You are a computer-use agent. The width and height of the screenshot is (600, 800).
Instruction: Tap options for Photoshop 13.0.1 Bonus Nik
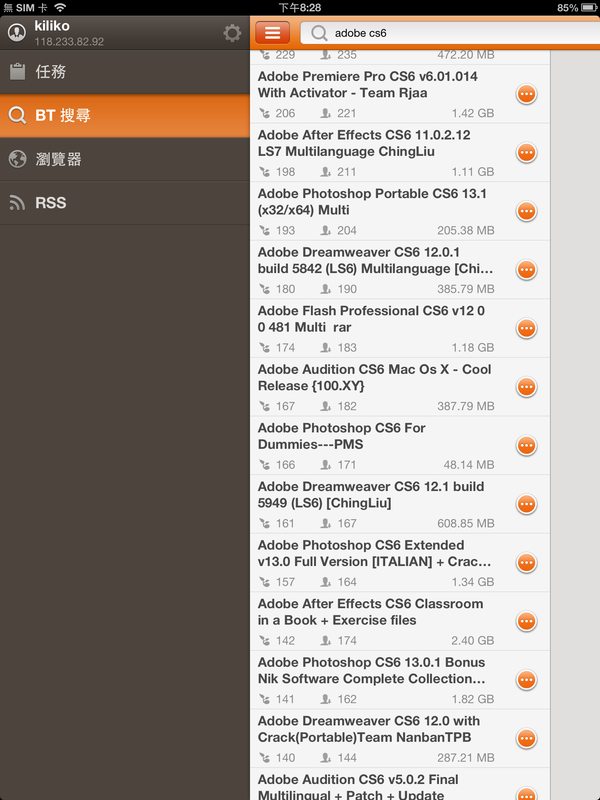526,680
